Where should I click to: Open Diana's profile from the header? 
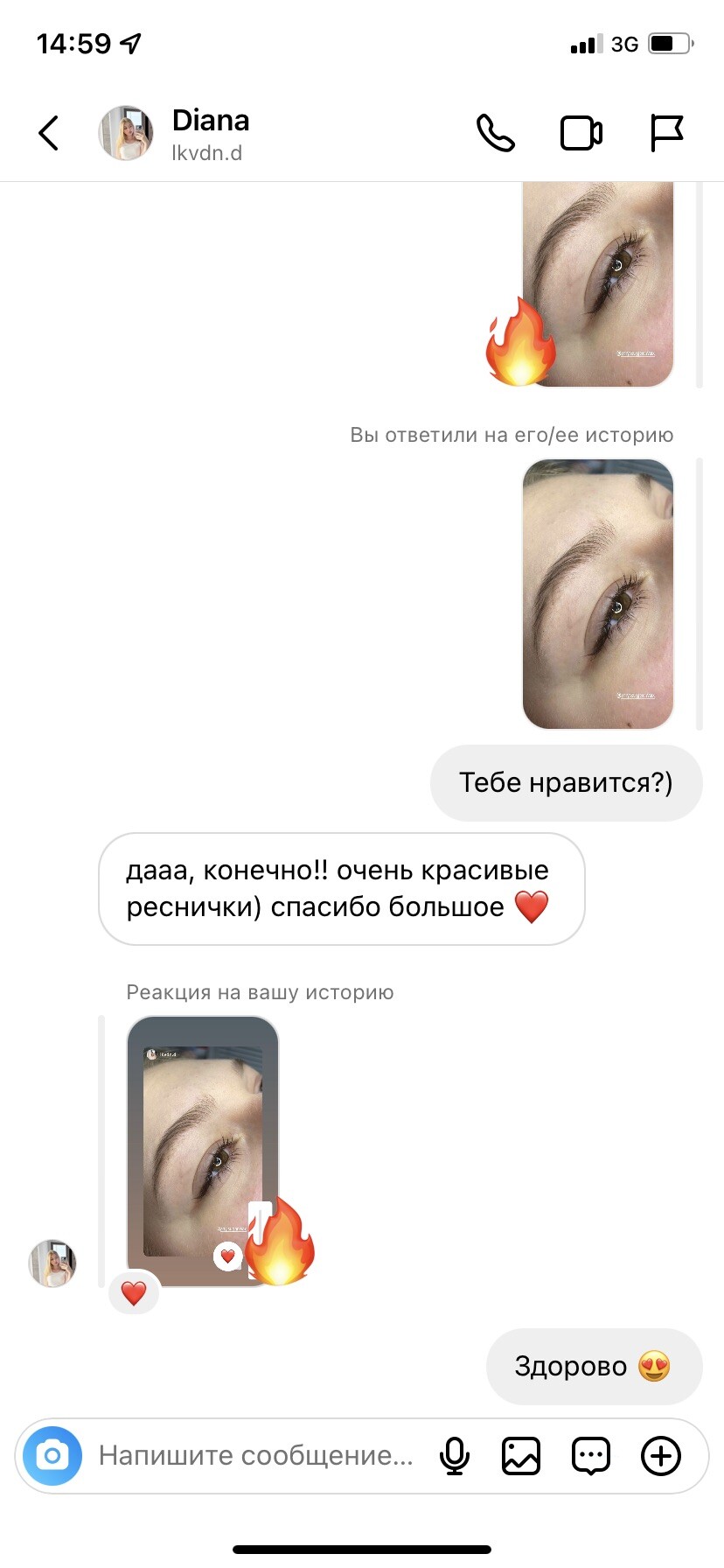tap(210, 134)
